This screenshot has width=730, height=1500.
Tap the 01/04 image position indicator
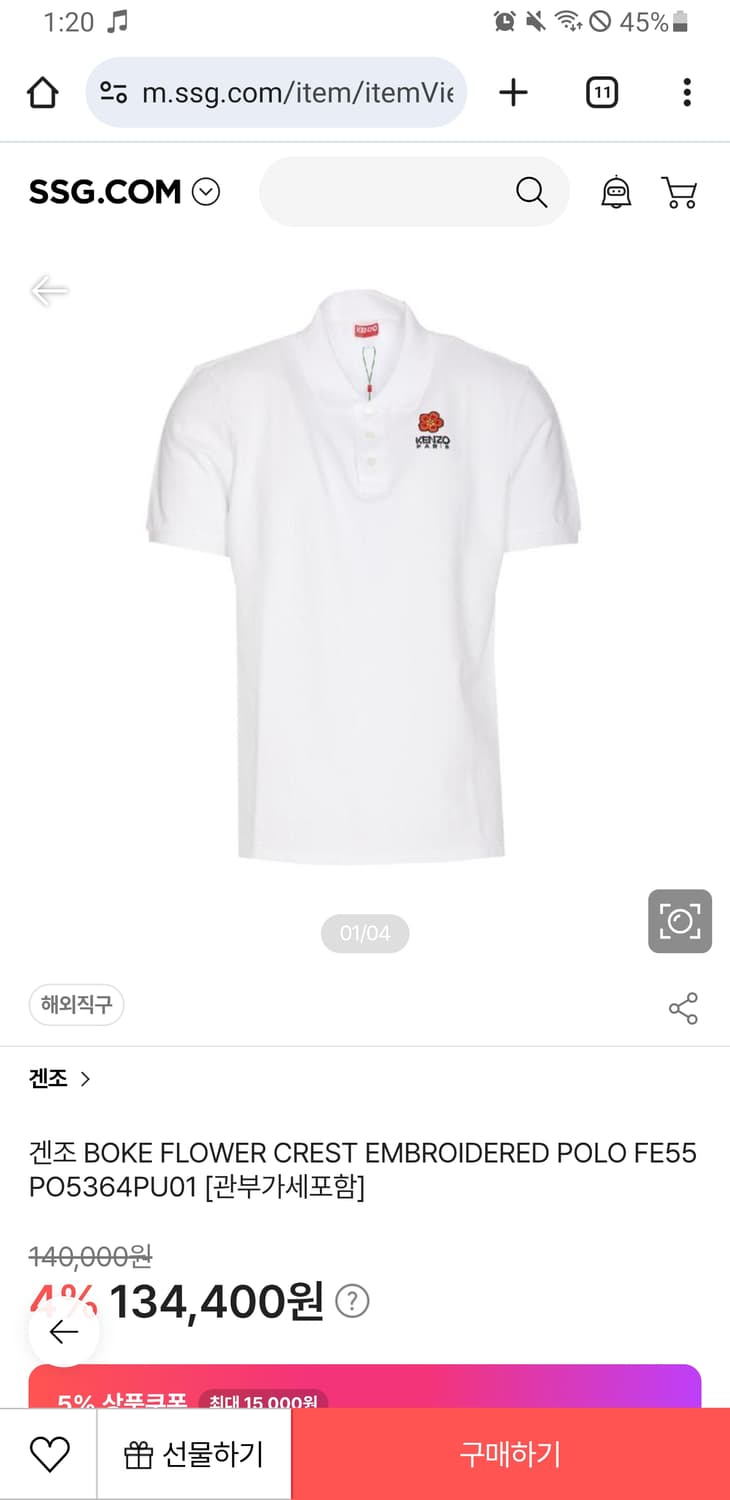(x=365, y=933)
